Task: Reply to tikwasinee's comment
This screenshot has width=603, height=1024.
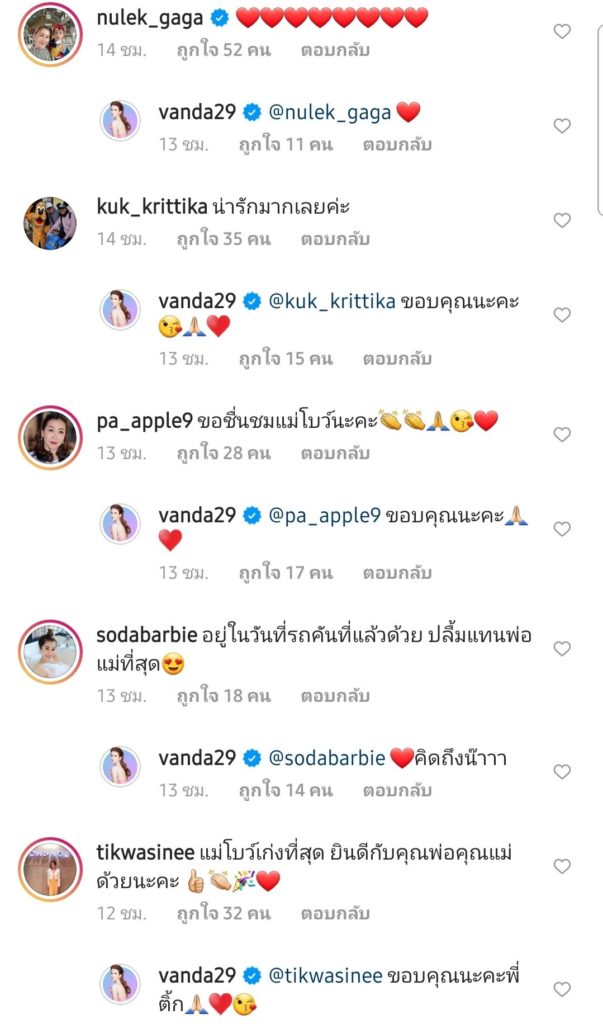Action: [335, 913]
